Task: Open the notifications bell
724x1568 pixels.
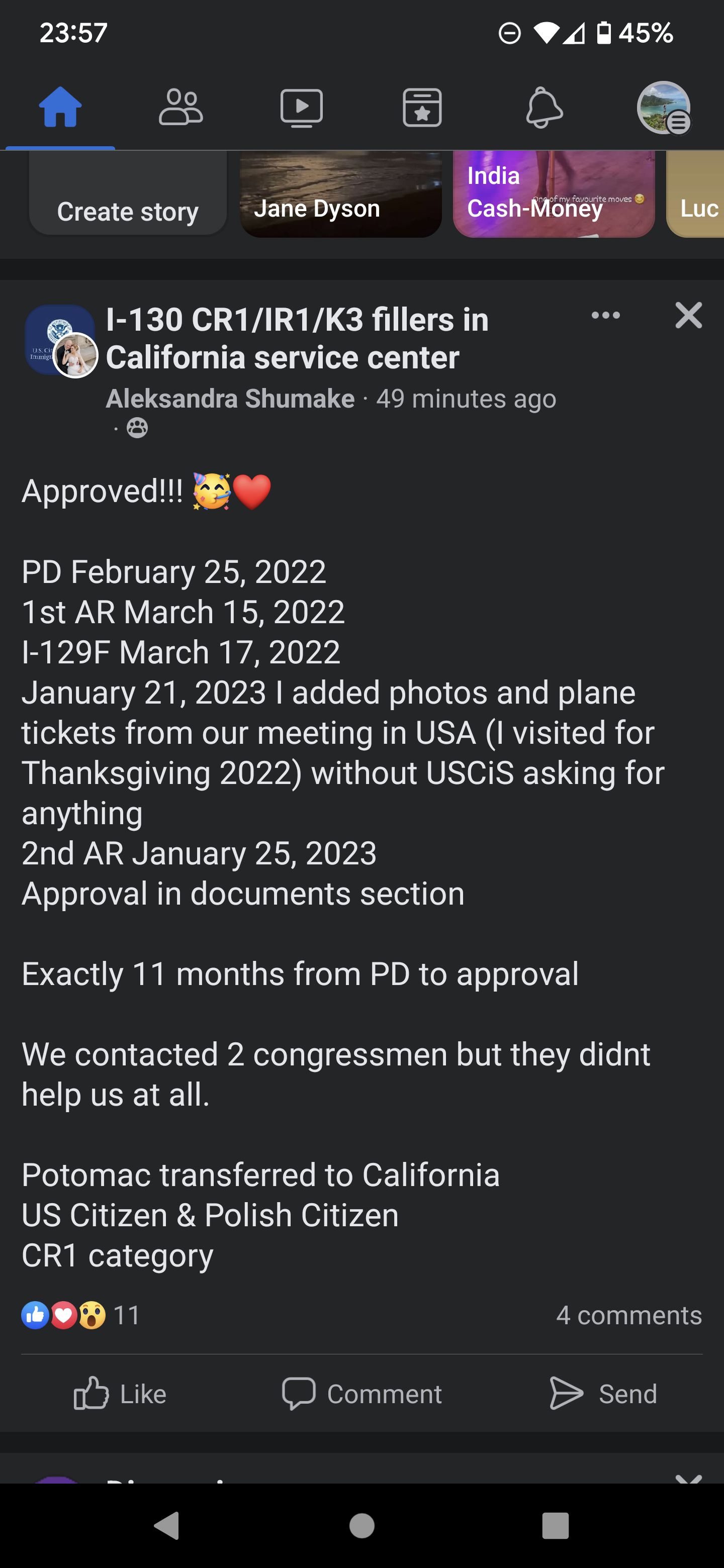Action: [543, 108]
